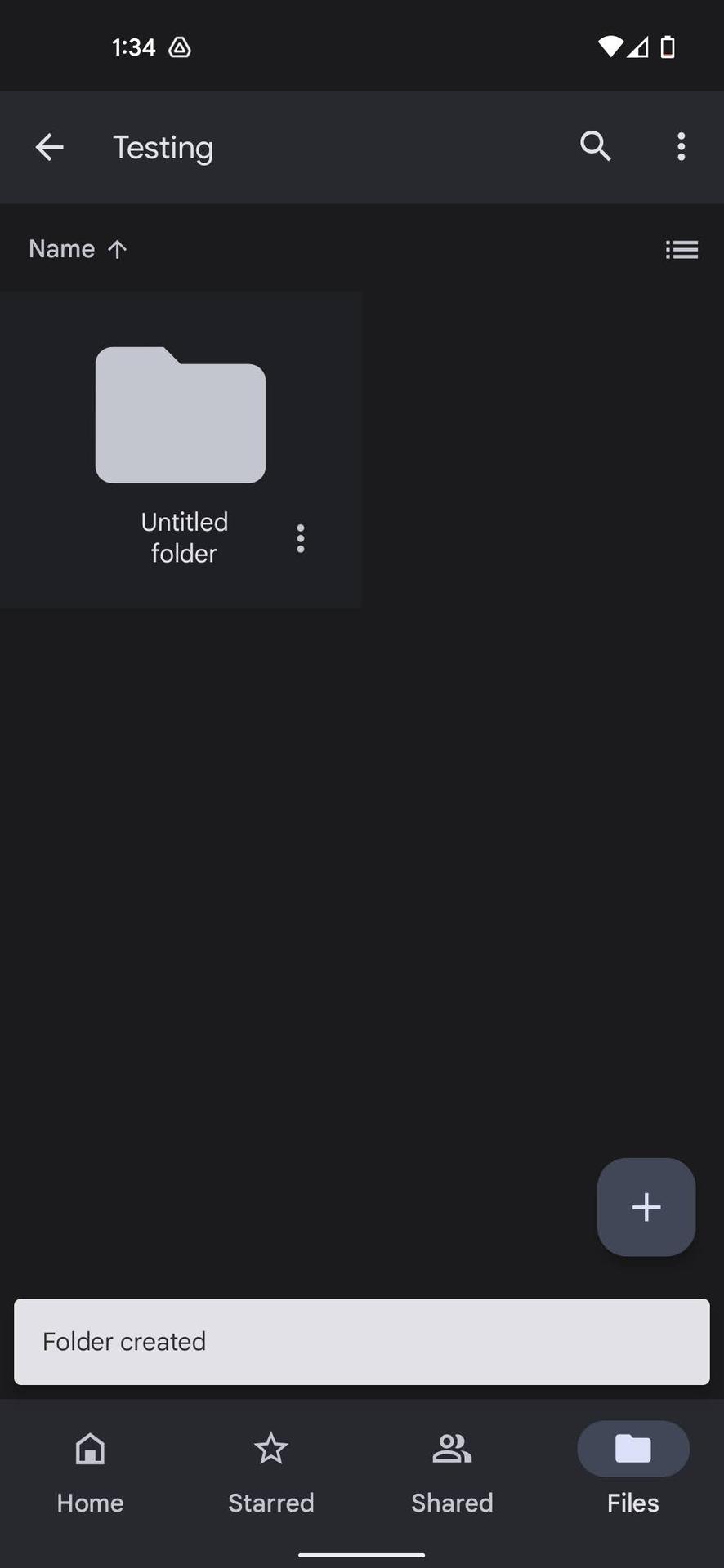
Task: Open the Testing folder overflow menu
Action: (681, 147)
